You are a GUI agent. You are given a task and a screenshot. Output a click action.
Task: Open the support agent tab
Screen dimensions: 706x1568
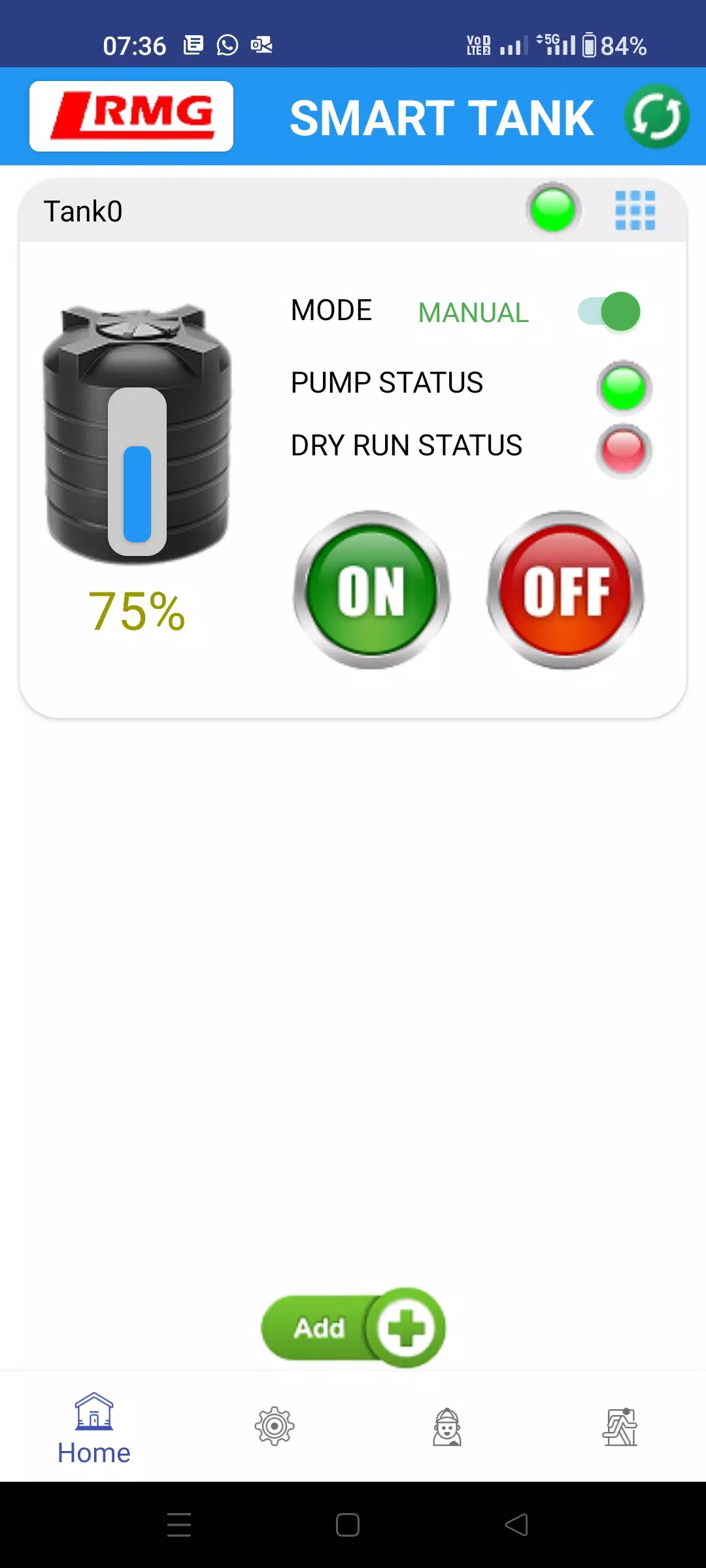[447, 1426]
